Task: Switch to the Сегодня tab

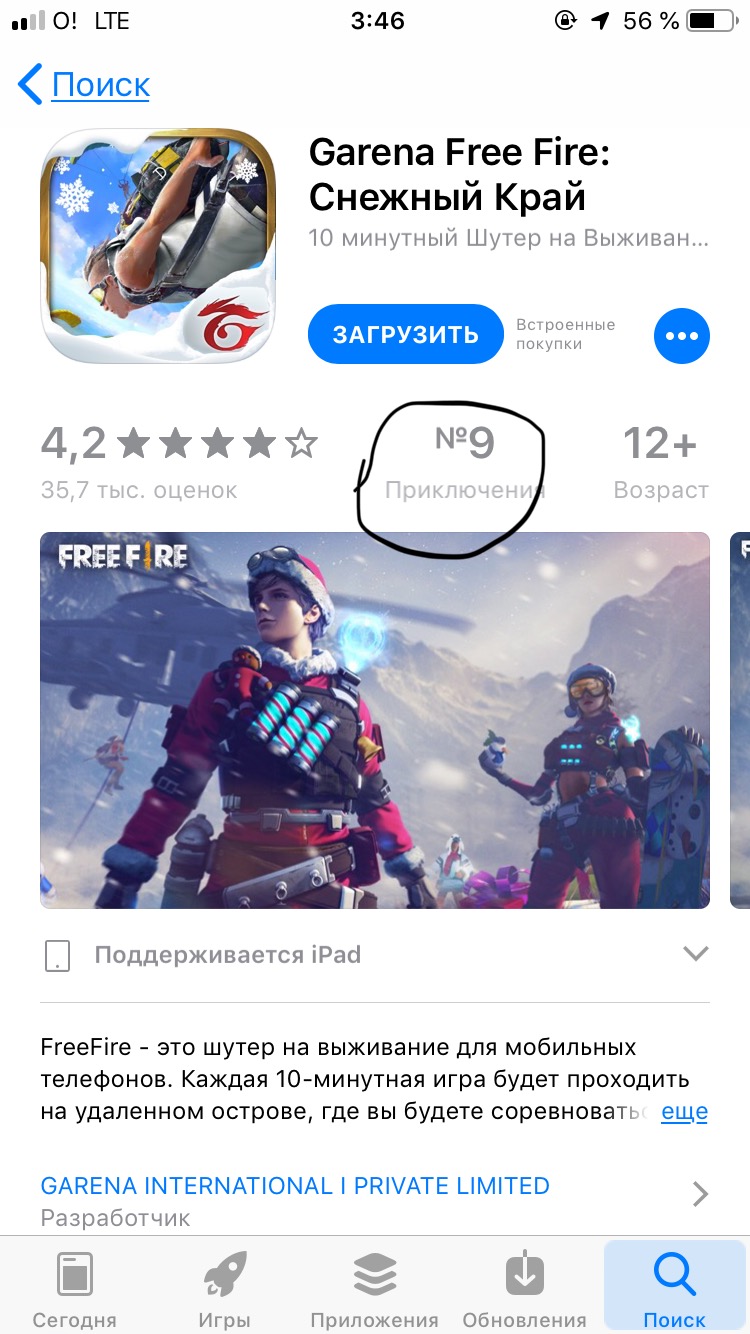Action: tap(74, 1290)
